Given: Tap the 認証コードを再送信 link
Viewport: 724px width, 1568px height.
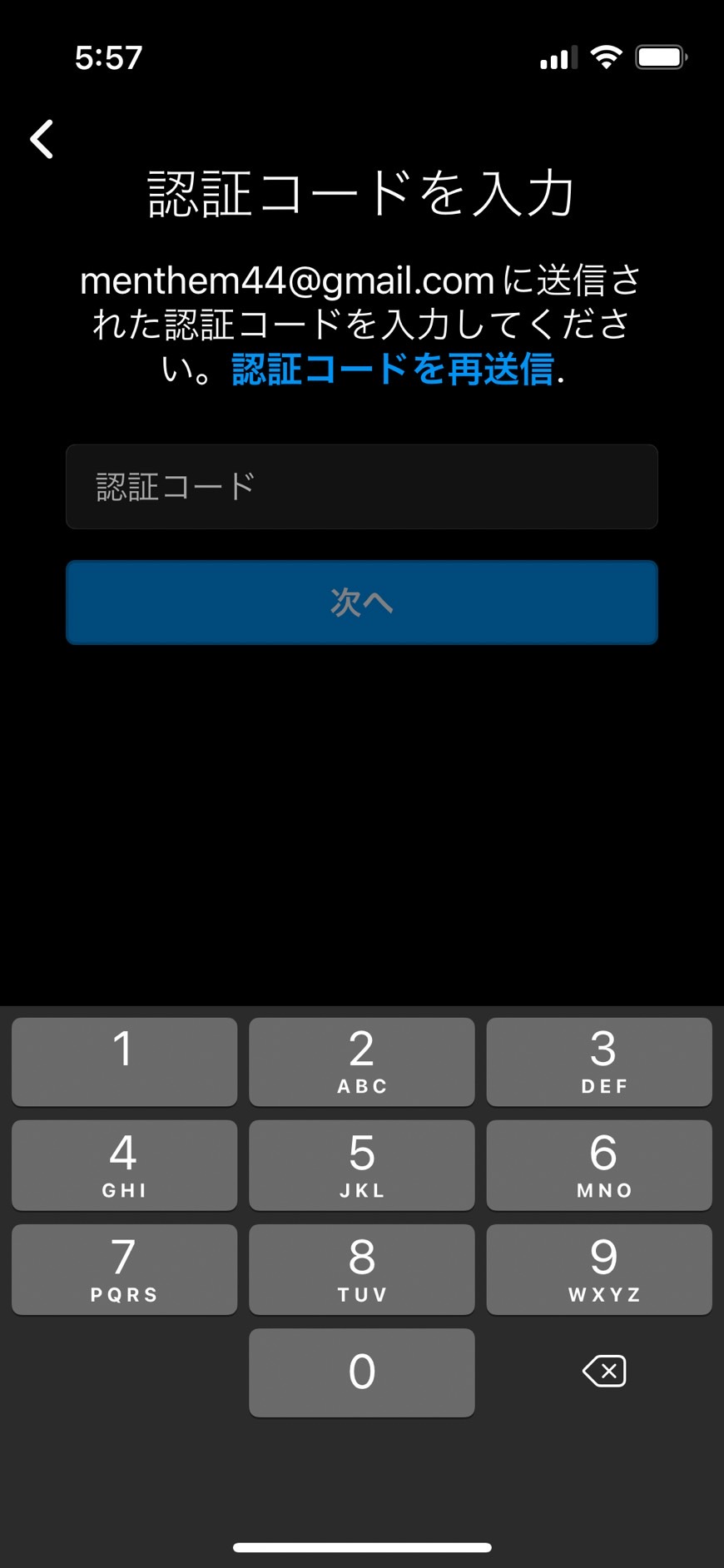Looking at the screenshot, I should point(393,368).
